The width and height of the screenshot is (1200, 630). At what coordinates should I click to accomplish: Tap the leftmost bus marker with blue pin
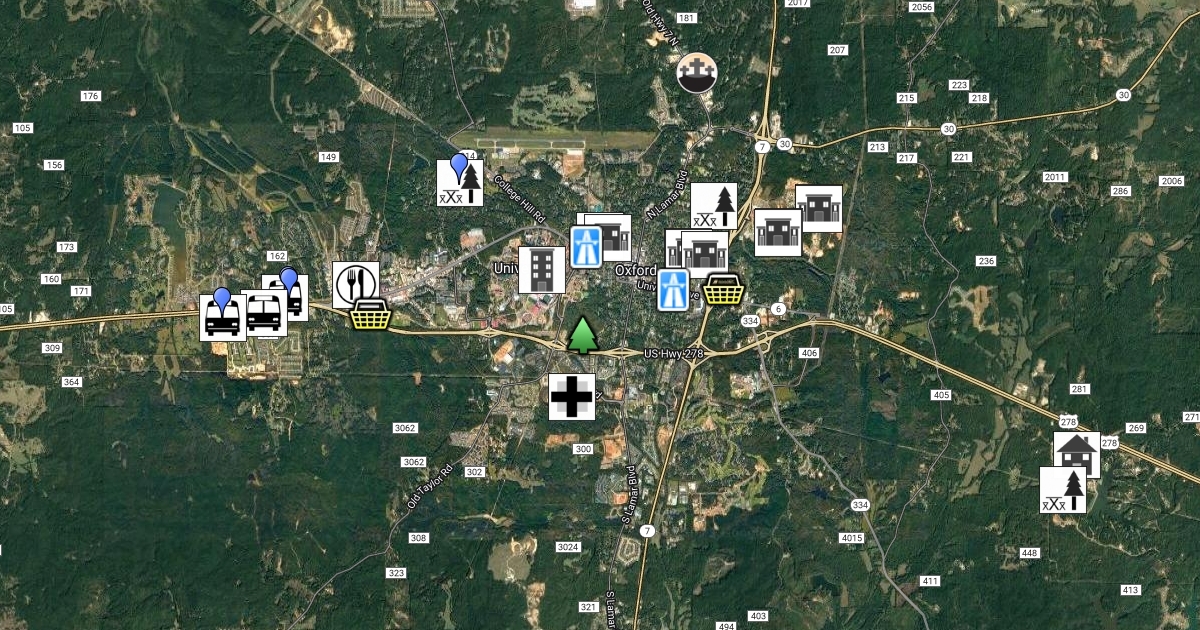(x=222, y=317)
